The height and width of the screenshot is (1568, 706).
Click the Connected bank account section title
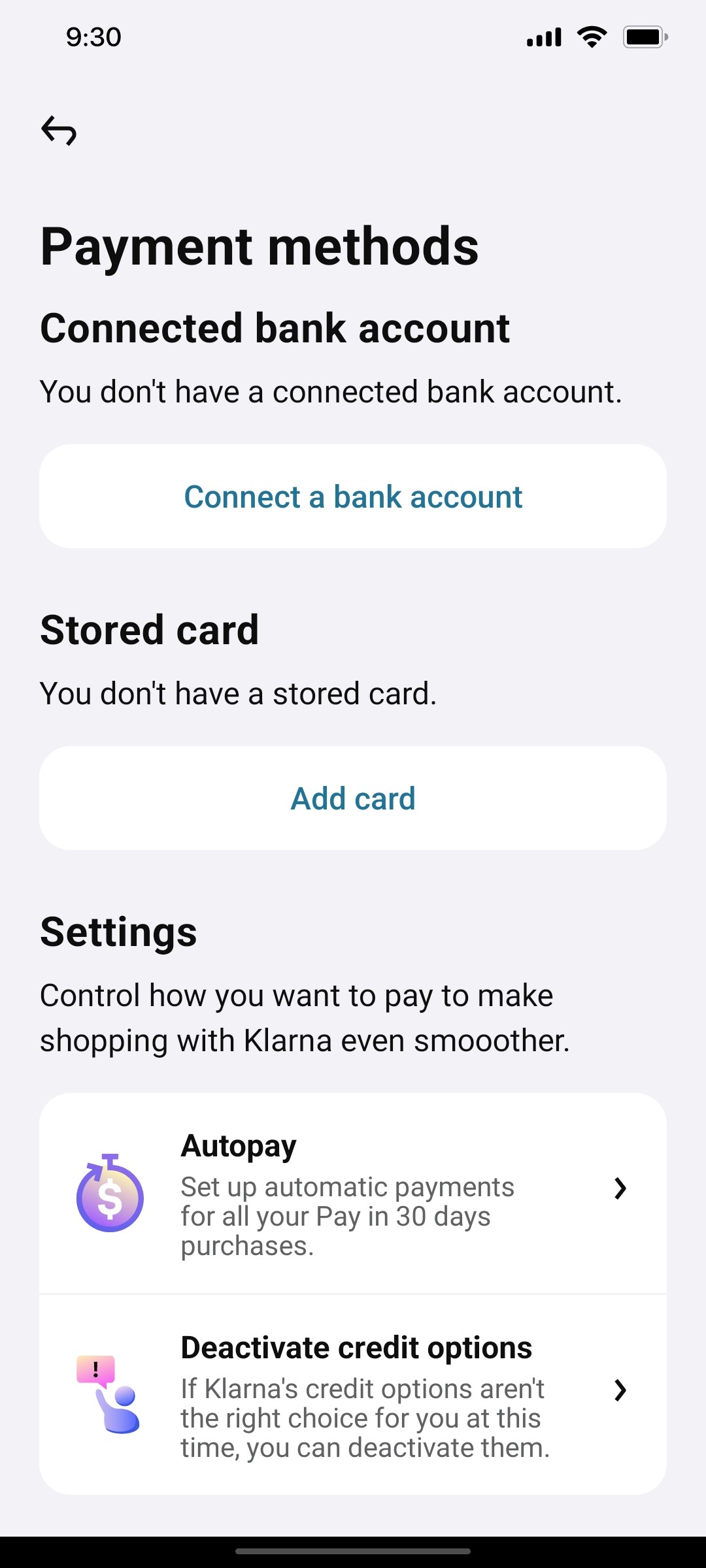coord(275,329)
